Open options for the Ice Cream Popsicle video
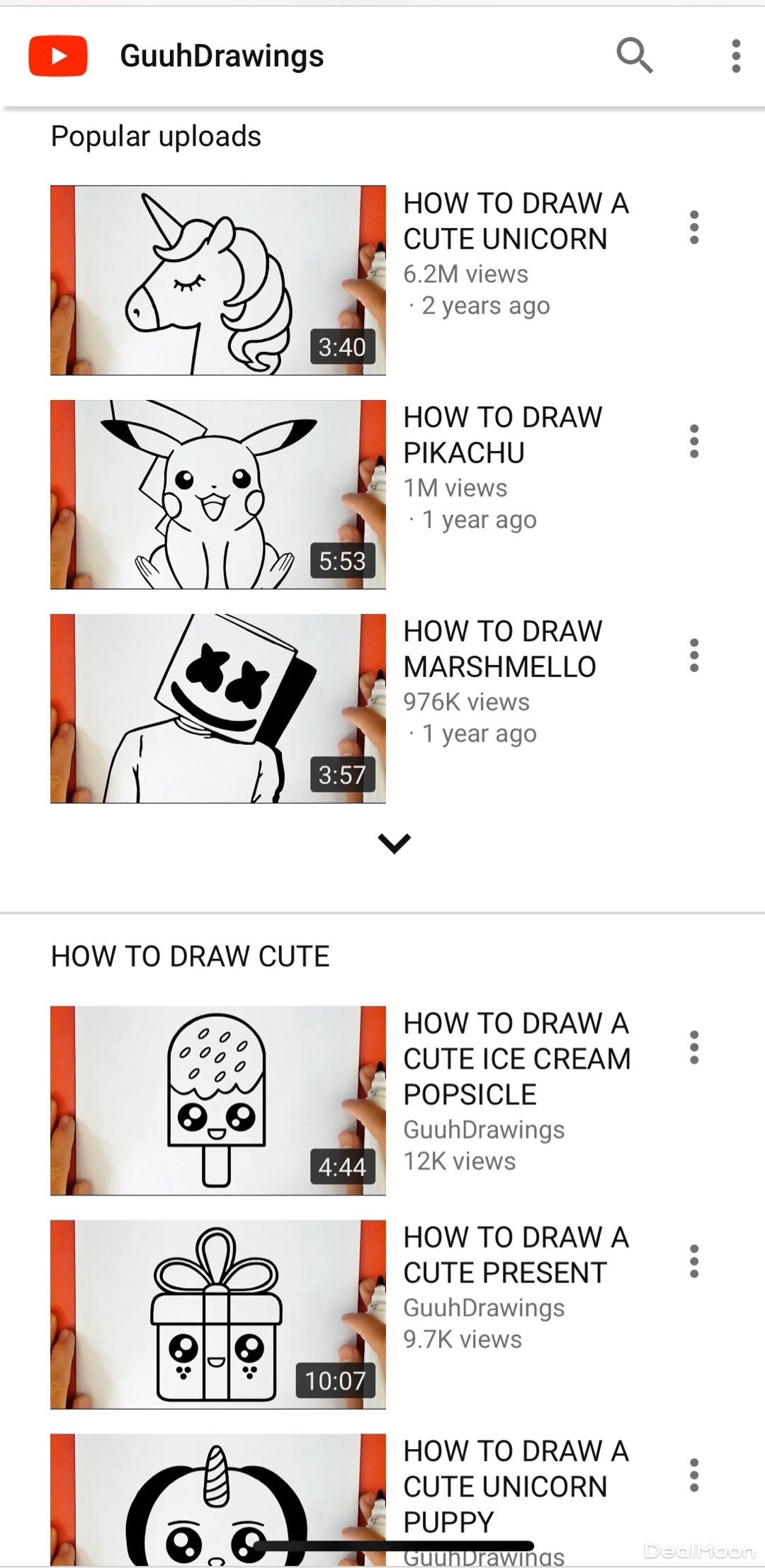The height and width of the screenshot is (1568, 765). point(694,1047)
